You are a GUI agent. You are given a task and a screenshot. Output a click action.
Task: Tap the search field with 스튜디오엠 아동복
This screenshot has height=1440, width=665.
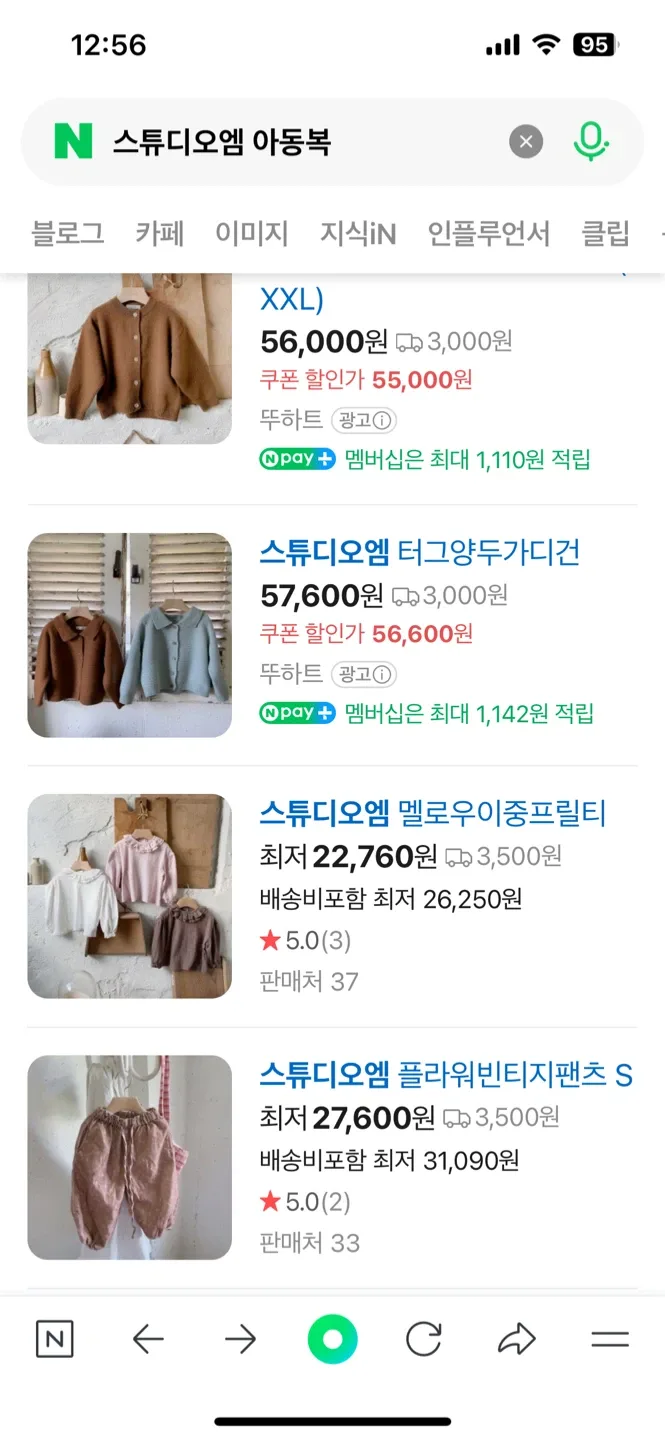tap(300, 142)
